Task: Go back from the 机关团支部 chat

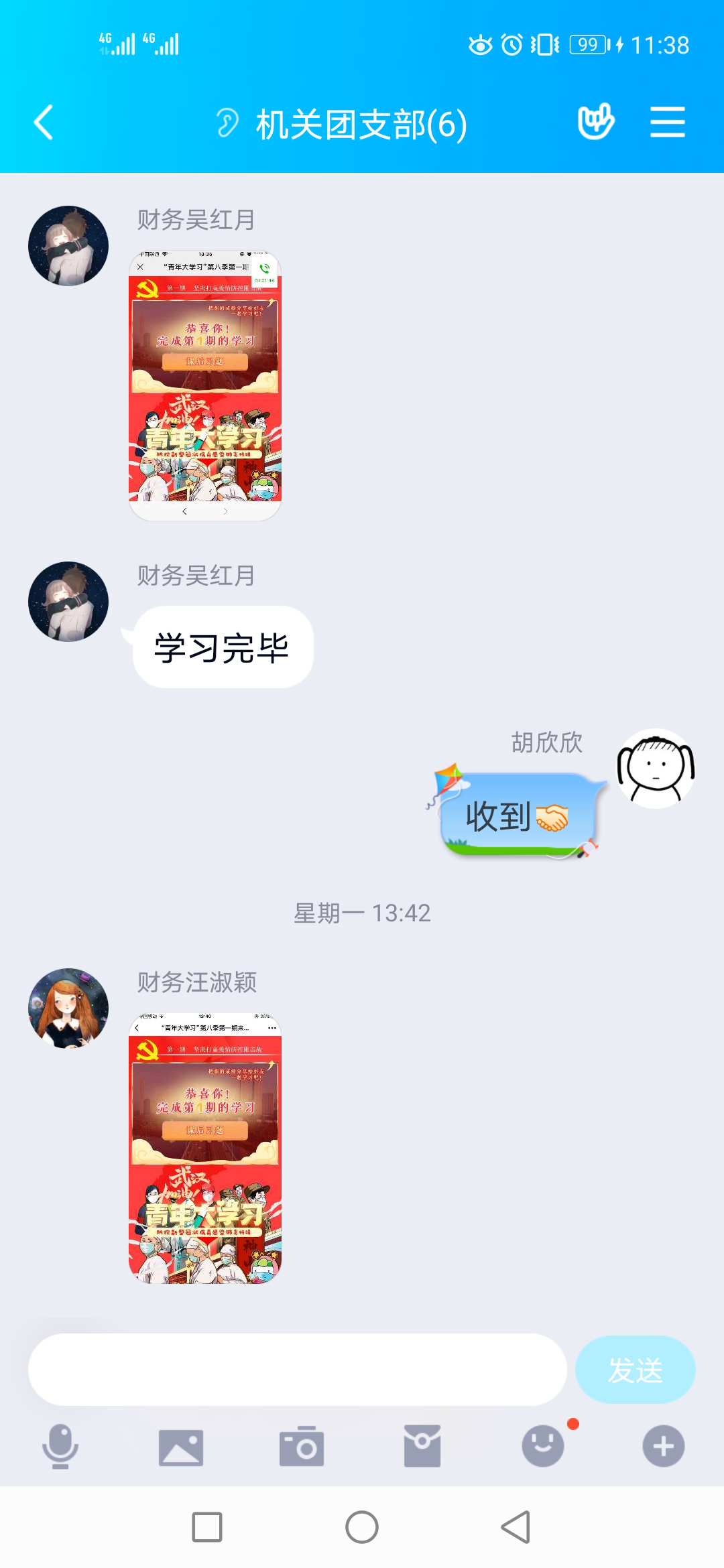Action: [x=44, y=123]
